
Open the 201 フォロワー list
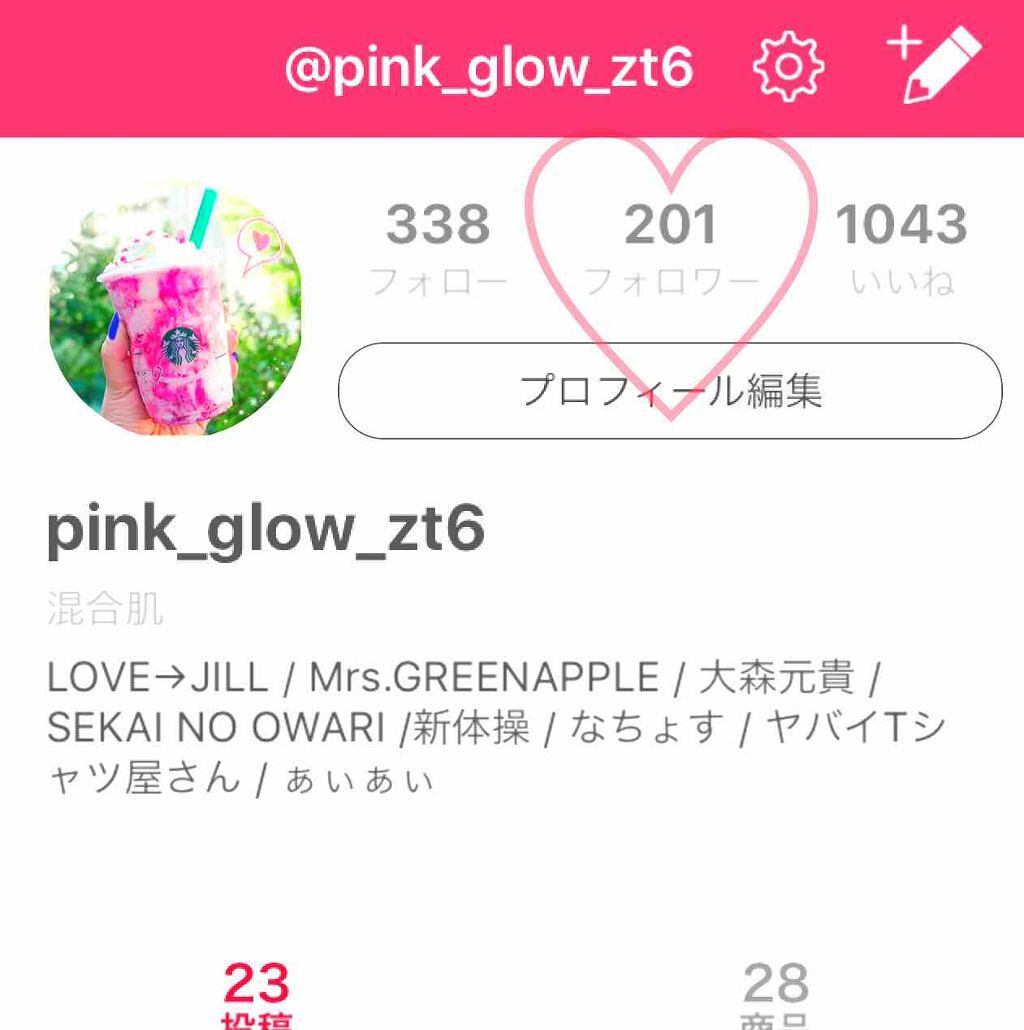click(671, 248)
